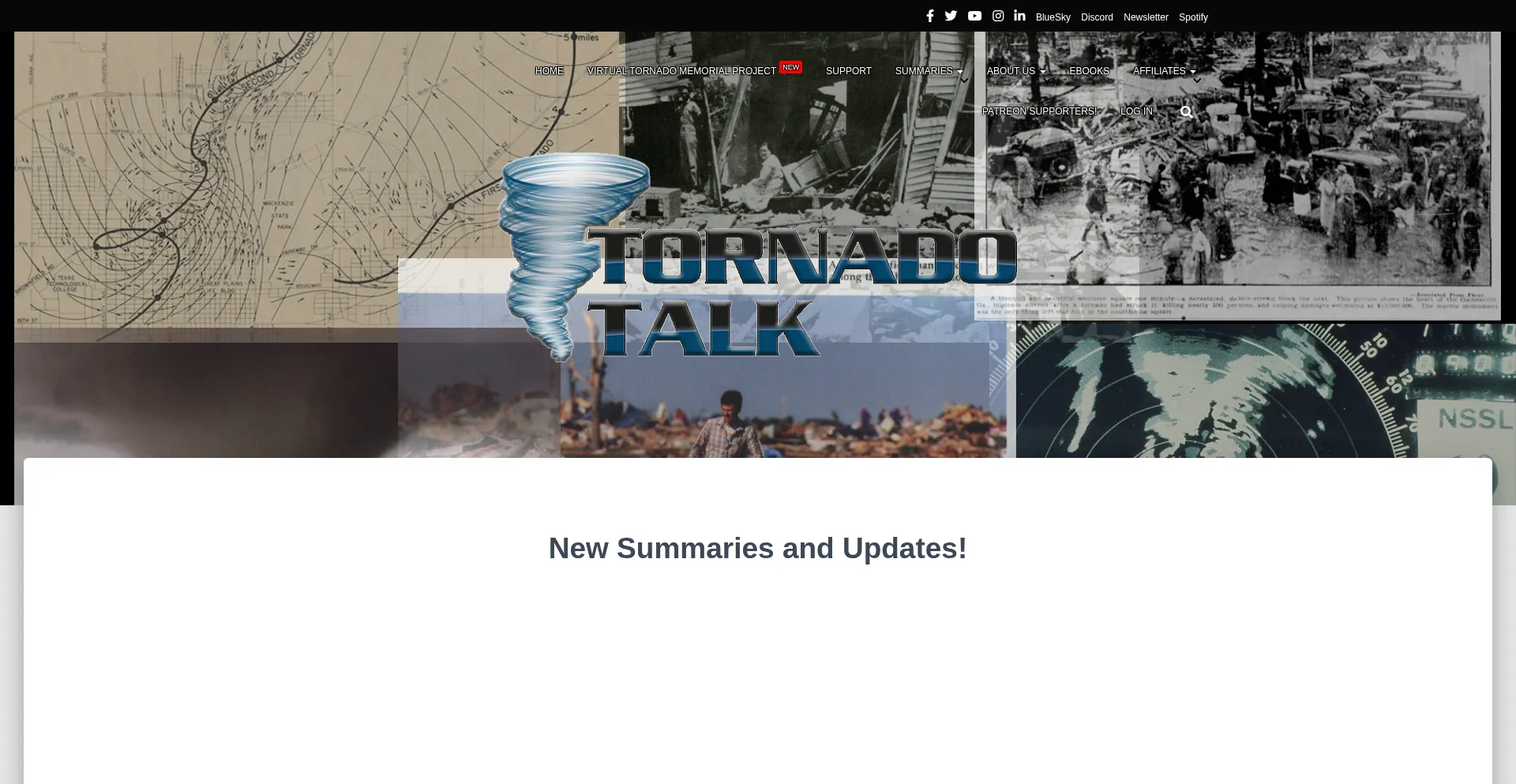Go to the Home page

(x=550, y=71)
